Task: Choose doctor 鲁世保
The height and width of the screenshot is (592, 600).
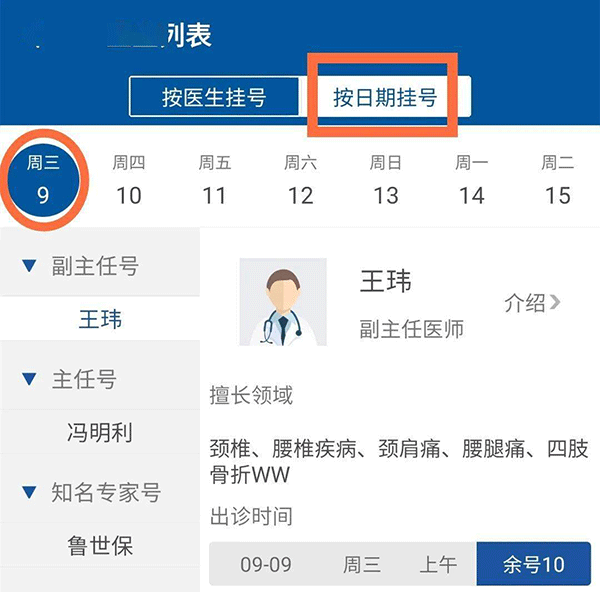Action: [100, 546]
